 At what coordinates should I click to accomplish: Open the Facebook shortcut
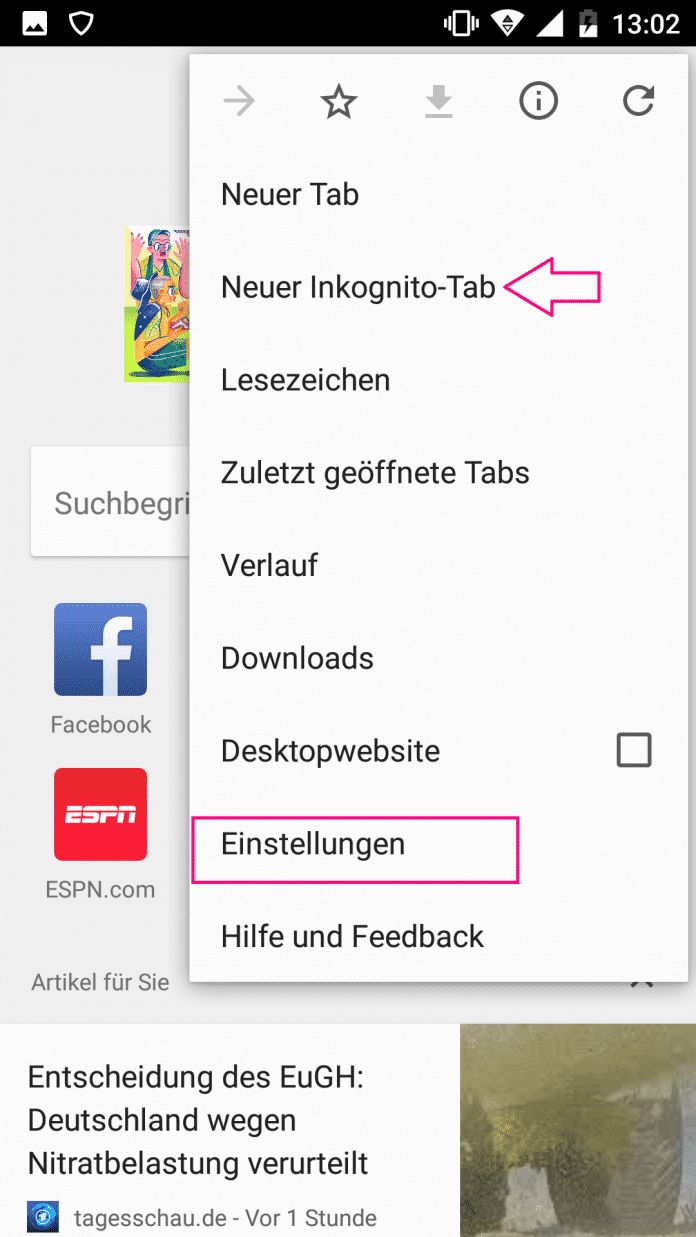coord(100,650)
